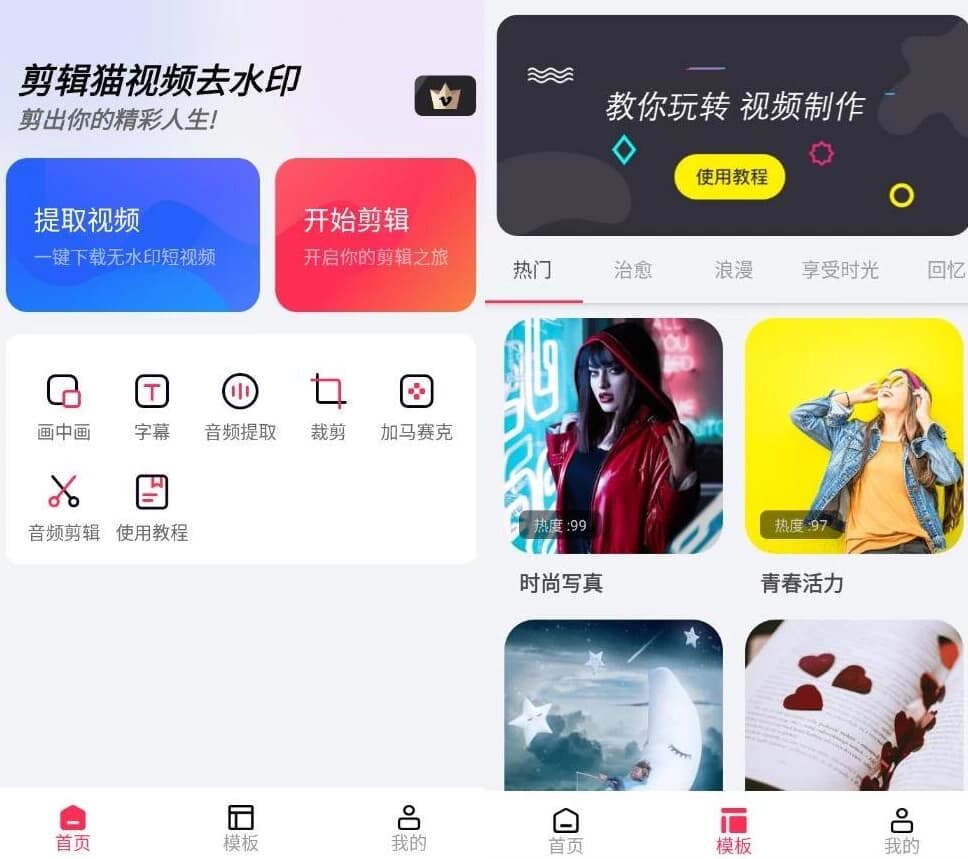Open the book with hearts template
968x859 pixels.
click(x=854, y=705)
